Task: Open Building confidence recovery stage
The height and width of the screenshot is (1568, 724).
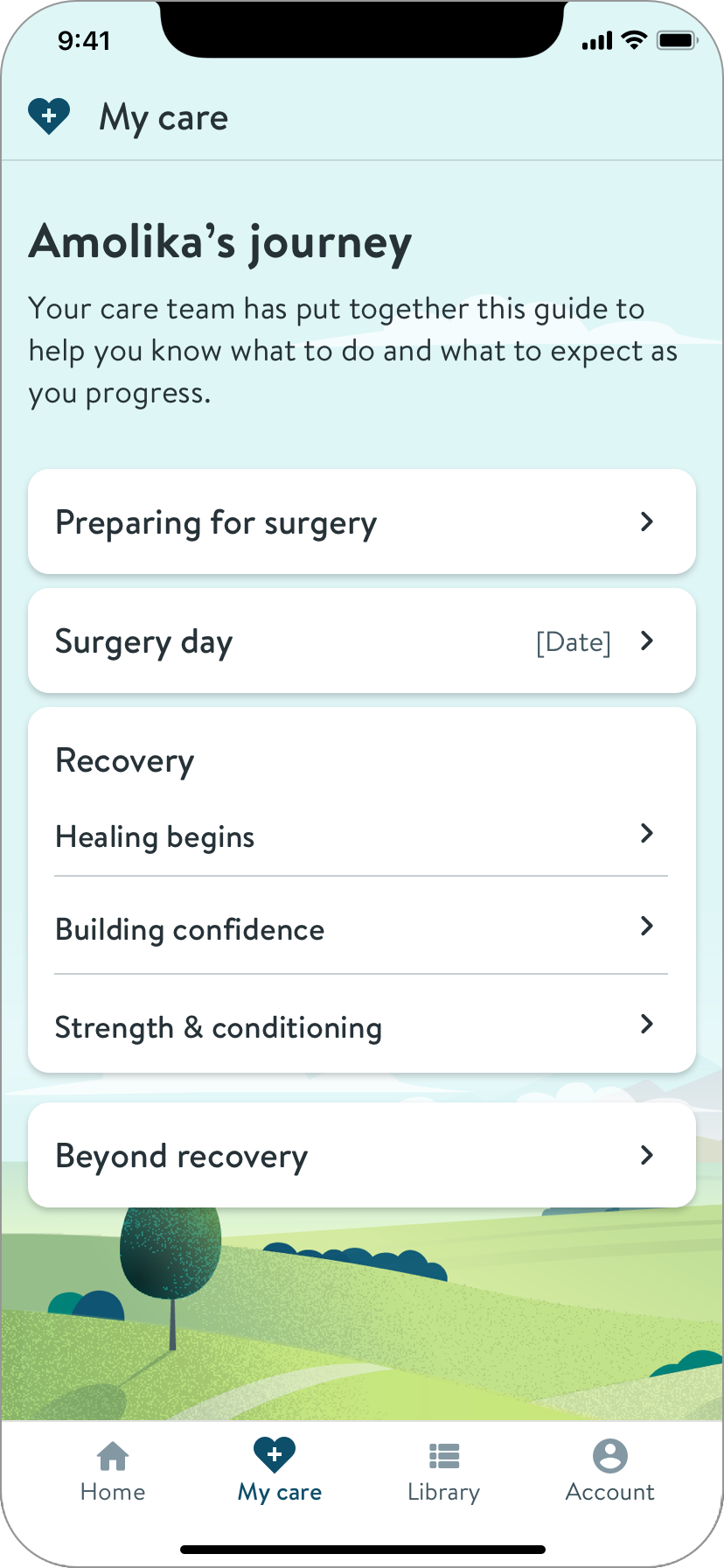Action: pos(361,928)
